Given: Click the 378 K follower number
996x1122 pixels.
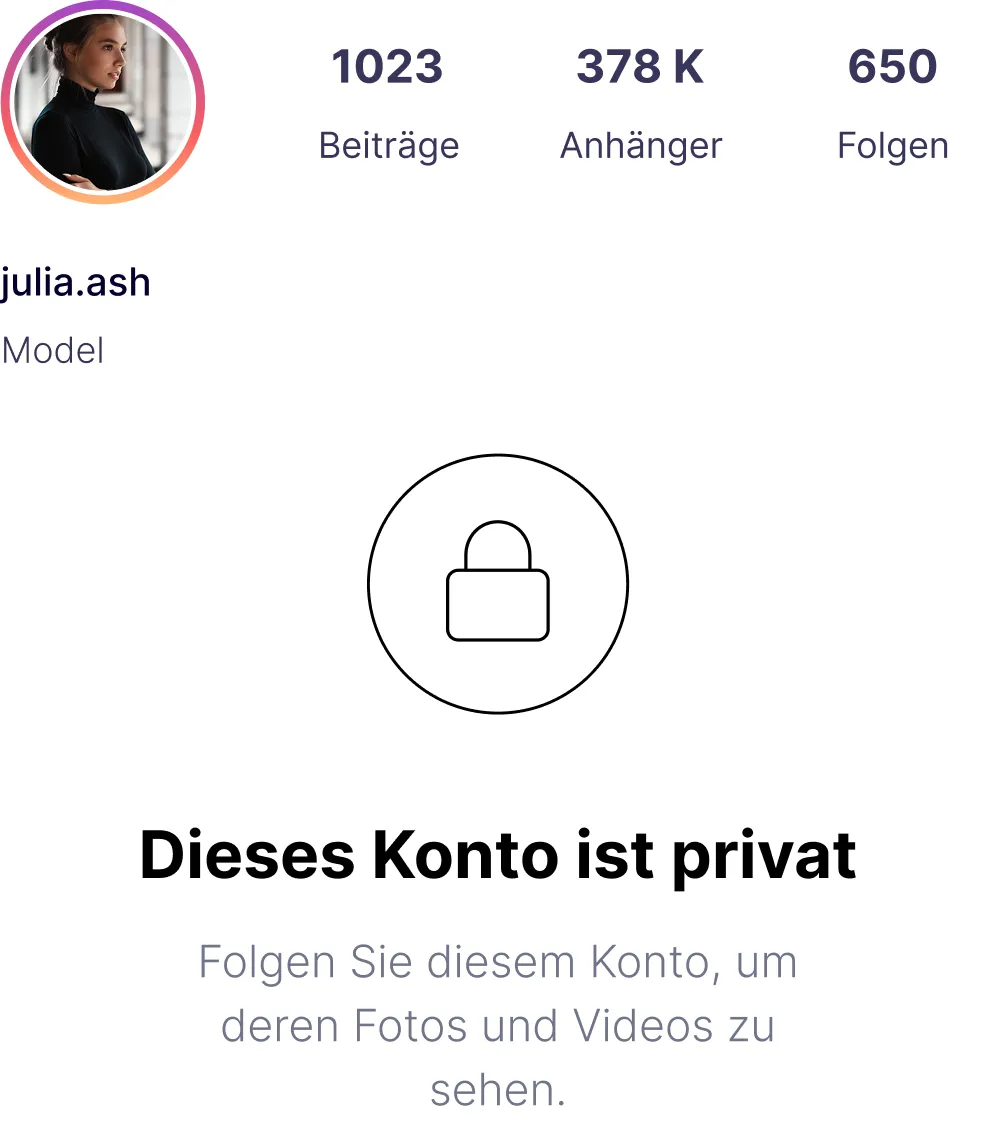Looking at the screenshot, I should point(641,68).
